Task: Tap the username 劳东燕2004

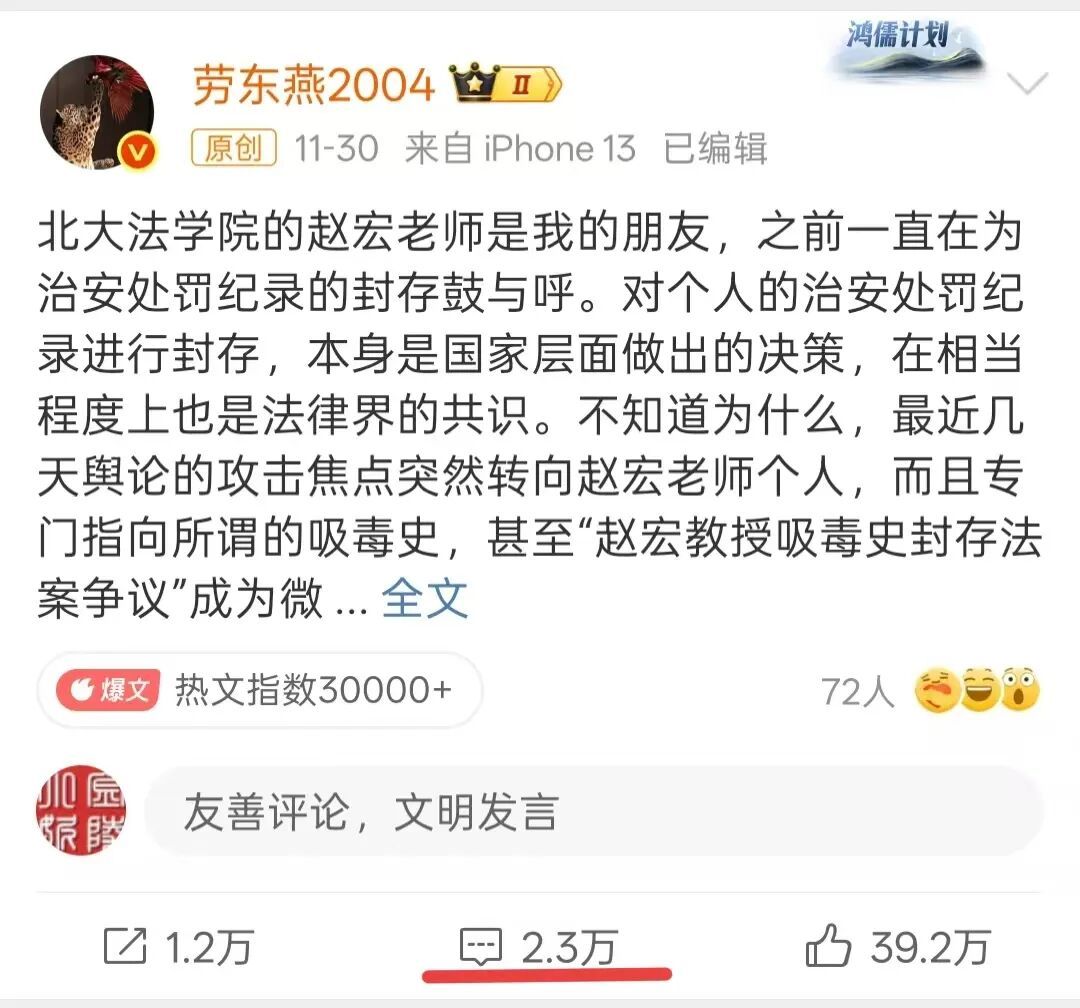Action: [313, 87]
